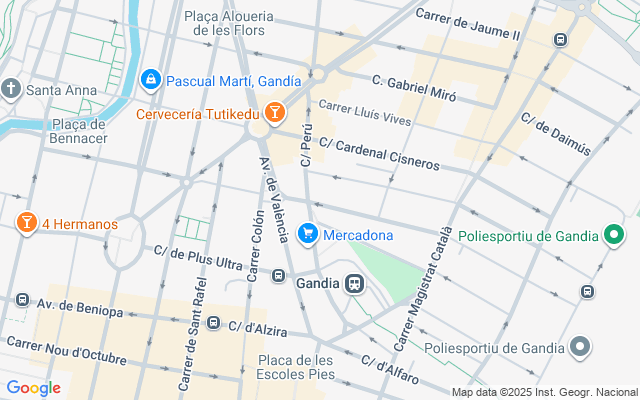This screenshot has width=640, height=400.
Task: Select bus stop near Carrer de Jaume II
Action: [560, 40]
